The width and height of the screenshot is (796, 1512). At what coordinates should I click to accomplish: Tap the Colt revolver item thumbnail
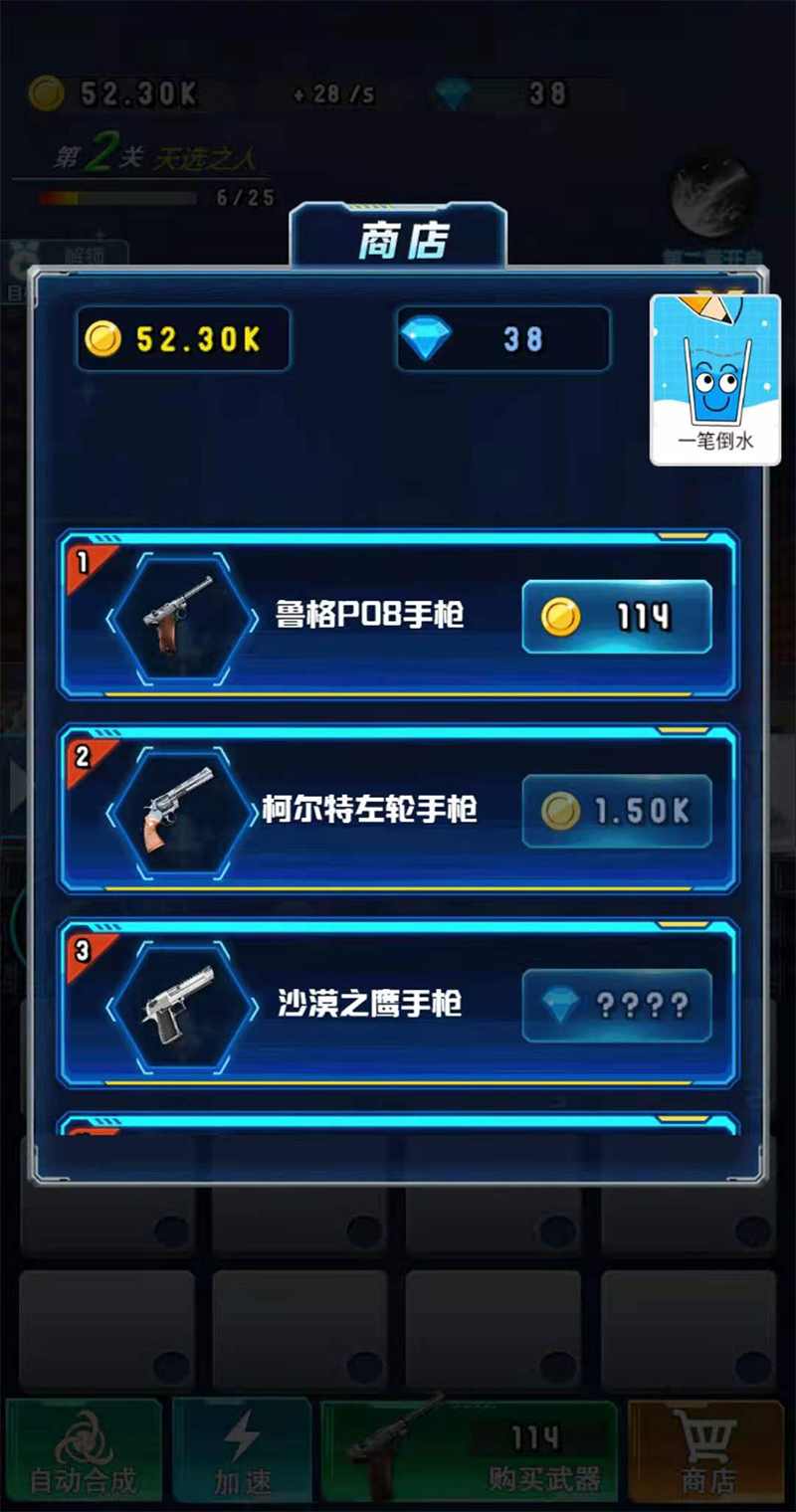click(184, 811)
